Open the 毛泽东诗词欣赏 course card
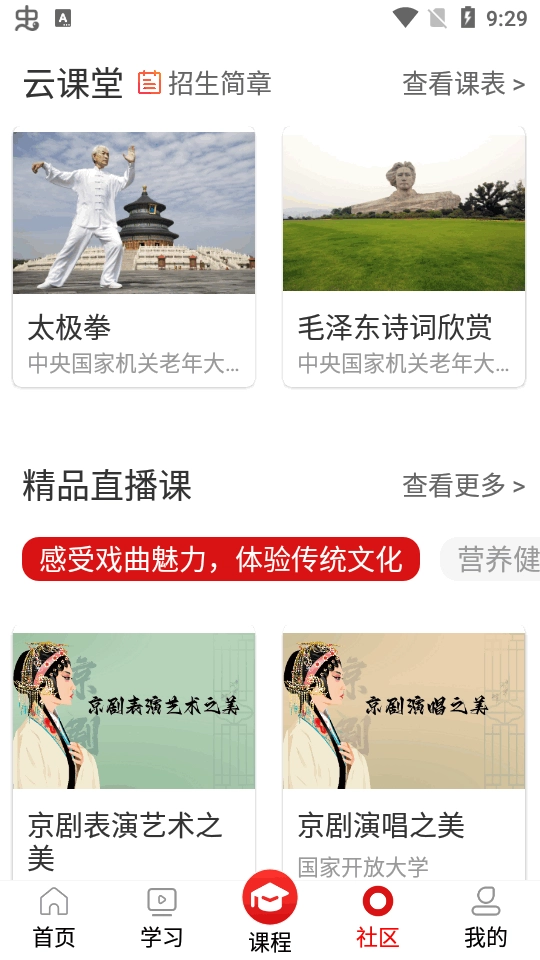The height and width of the screenshot is (960, 540). click(x=404, y=257)
